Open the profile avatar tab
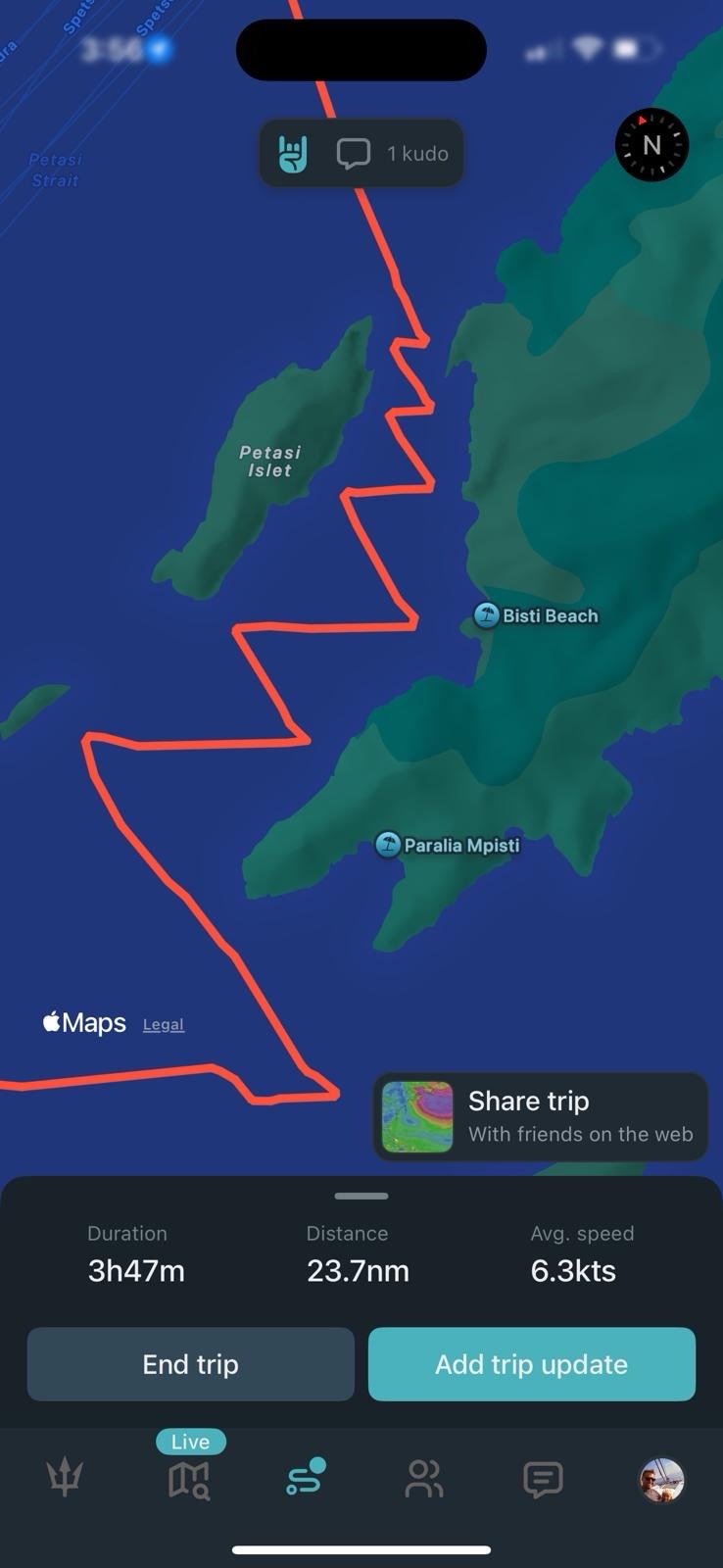This screenshot has width=723, height=1568. 661,1479
